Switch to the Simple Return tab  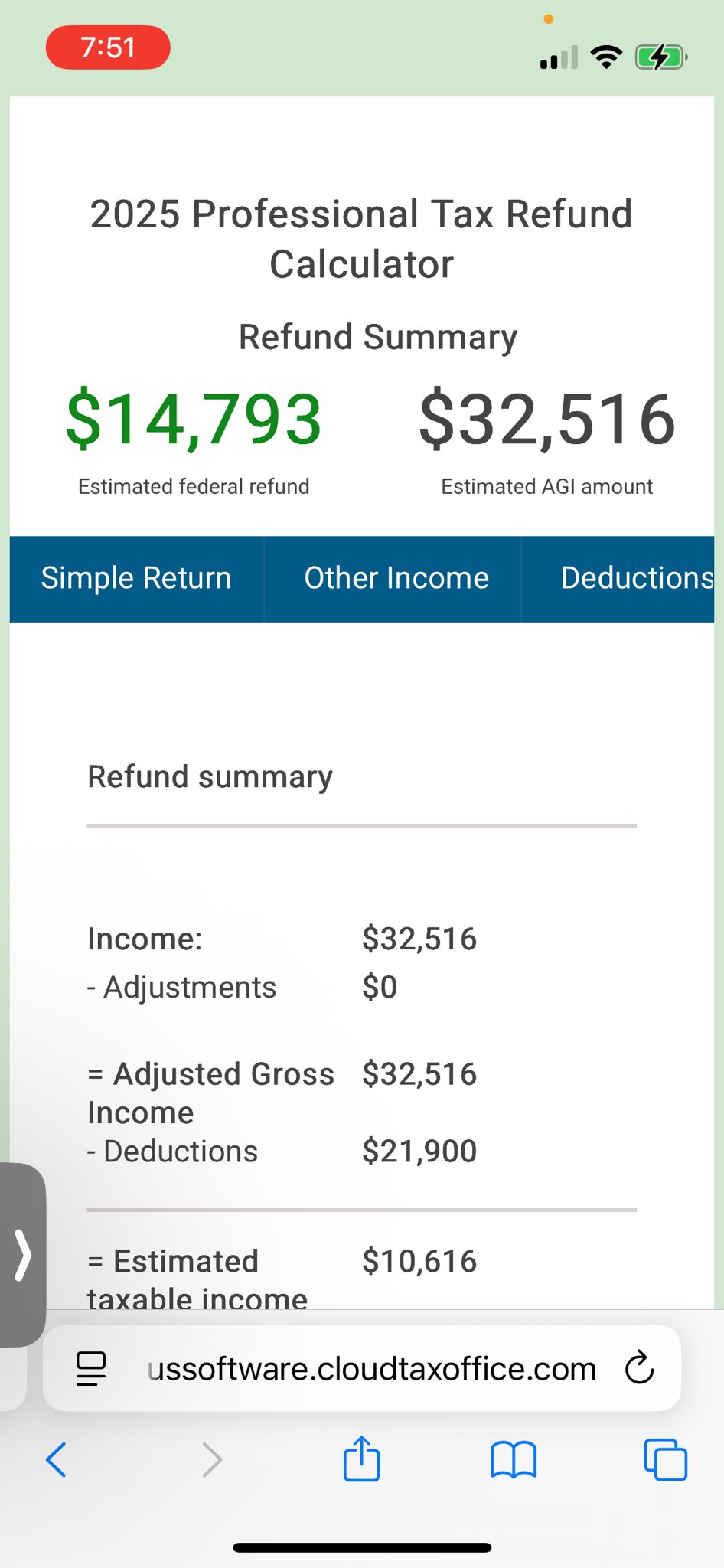coord(136,579)
